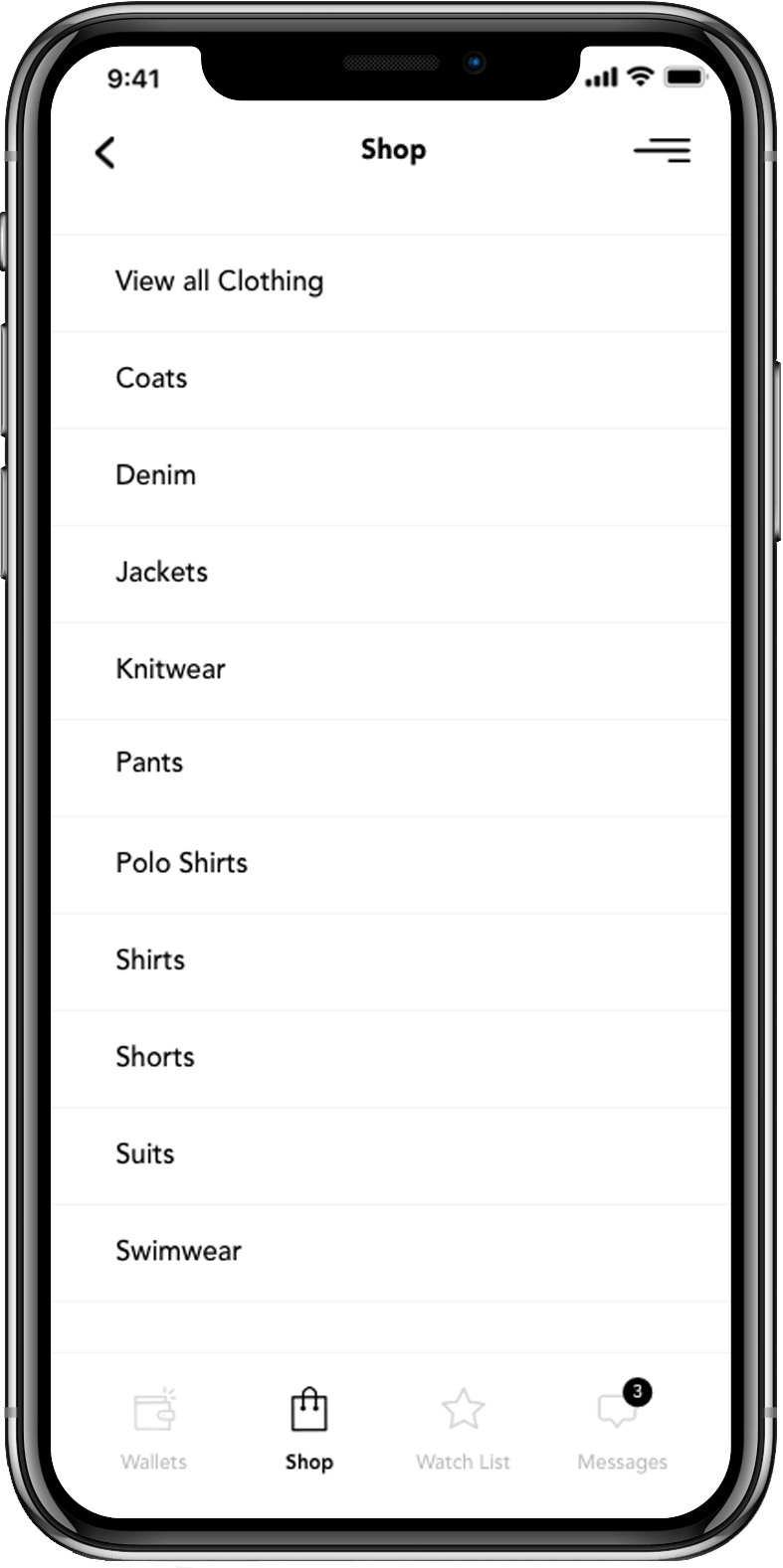Open View all Clothing
The image size is (783, 1568).
[x=219, y=281]
